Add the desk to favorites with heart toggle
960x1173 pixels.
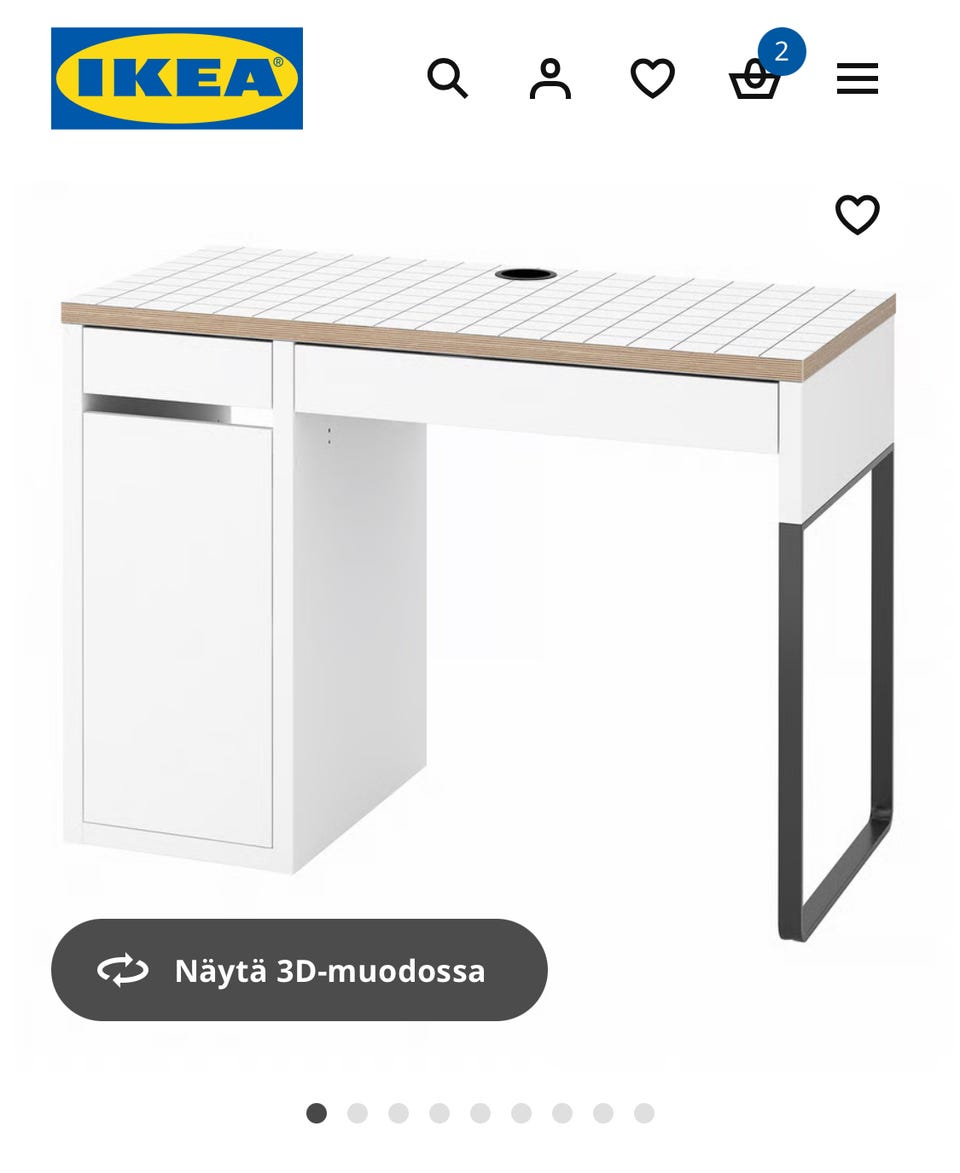(x=858, y=214)
